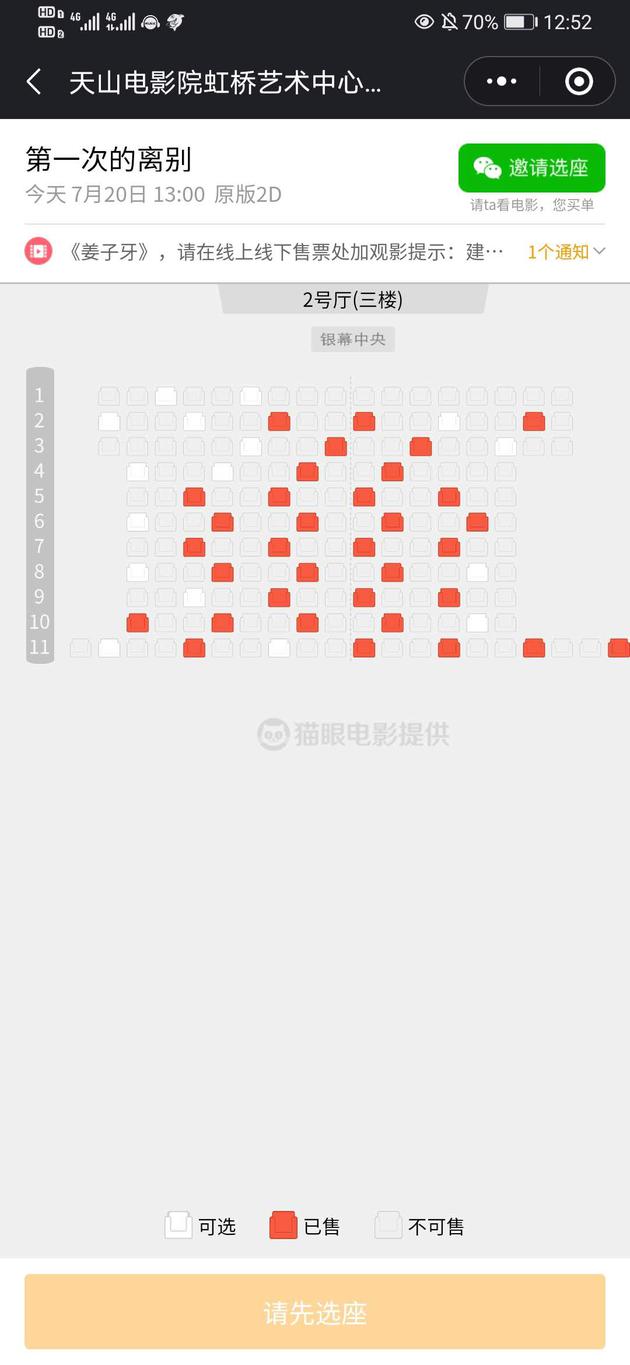Open the 《姜子牙》 viewing notice banner
This screenshot has height=1365, width=630.
pyautogui.click(x=285, y=252)
